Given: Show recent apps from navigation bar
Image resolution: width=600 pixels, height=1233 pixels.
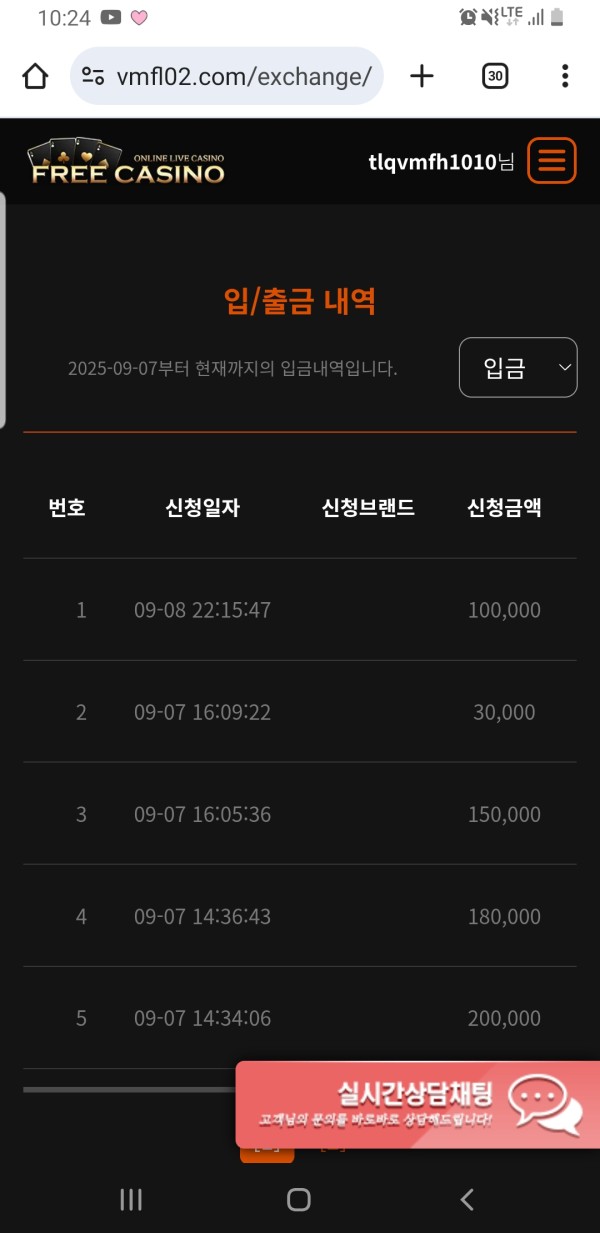Looking at the screenshot, I should 131,1199.
